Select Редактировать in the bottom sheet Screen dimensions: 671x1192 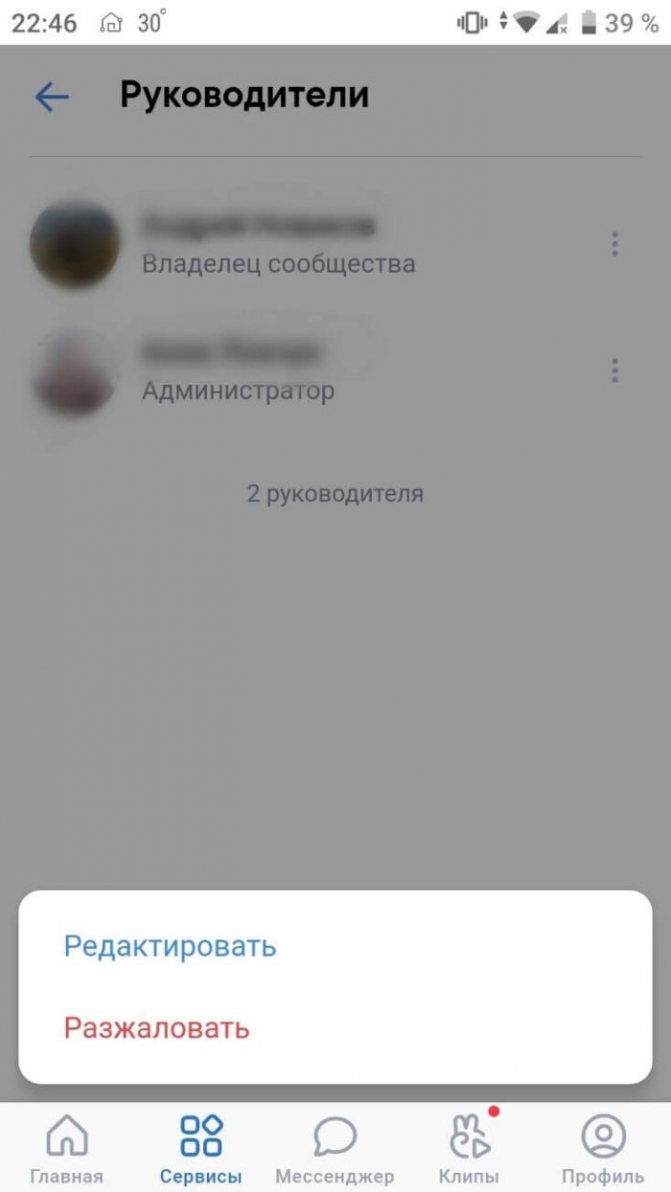(x=170, y=946)
